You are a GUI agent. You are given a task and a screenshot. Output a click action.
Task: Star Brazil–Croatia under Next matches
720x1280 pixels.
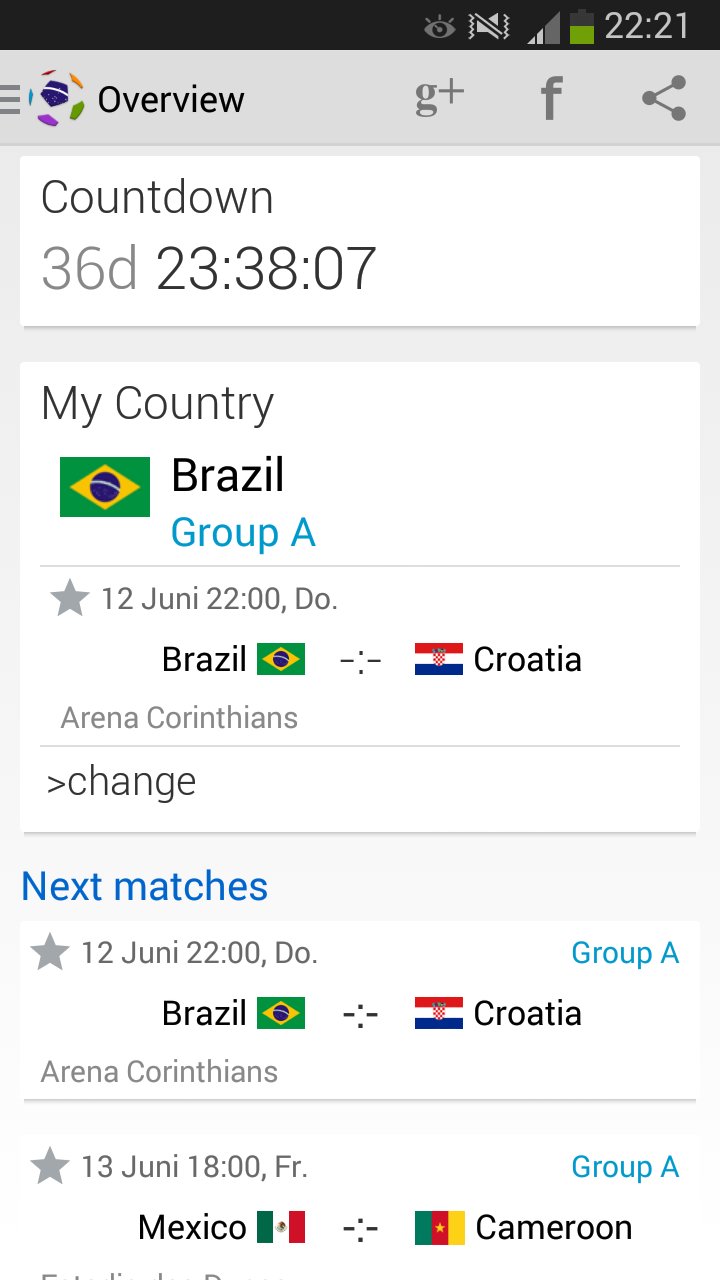point(49,952)
